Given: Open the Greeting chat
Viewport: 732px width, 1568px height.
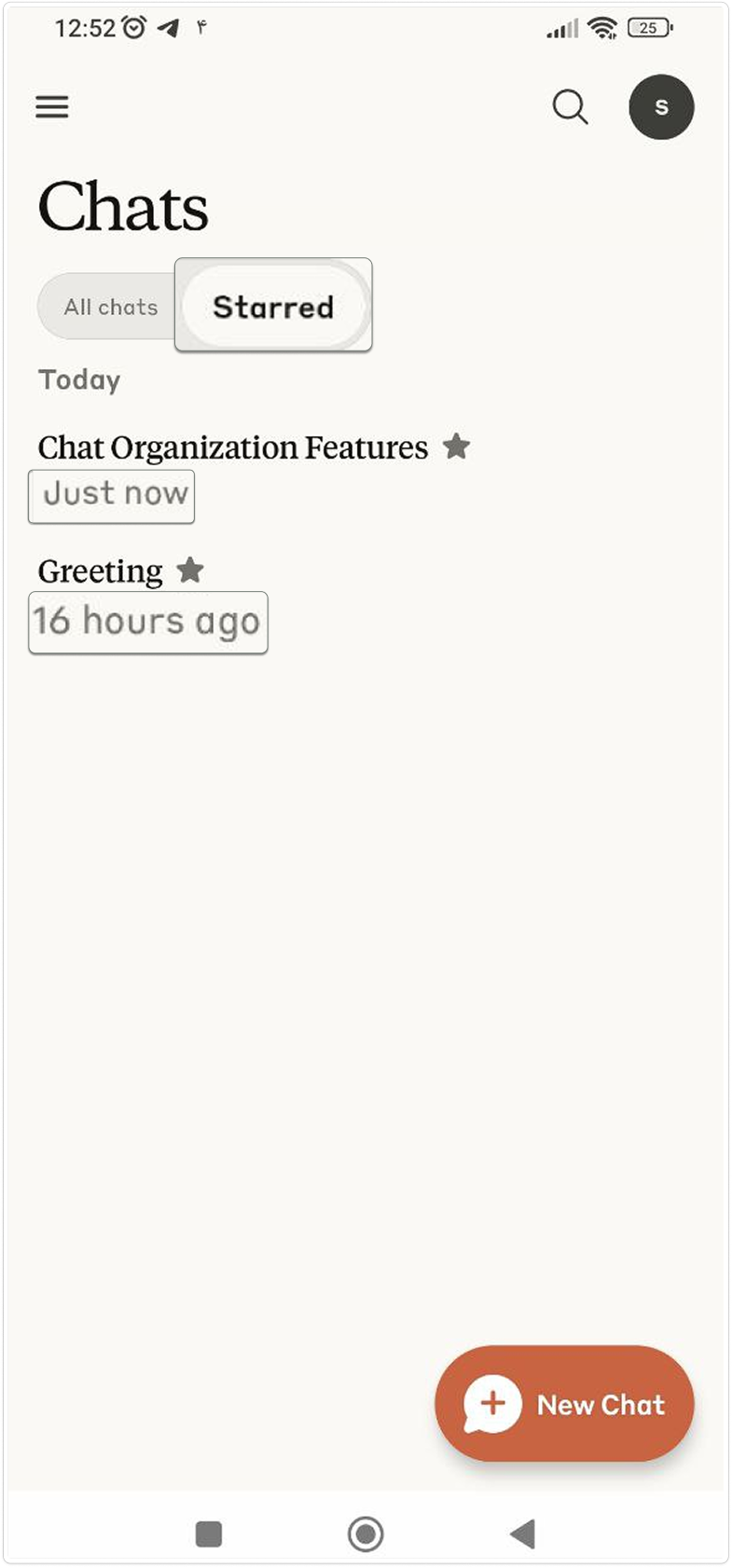Looking at the screenshot, I should pos(101,571).
